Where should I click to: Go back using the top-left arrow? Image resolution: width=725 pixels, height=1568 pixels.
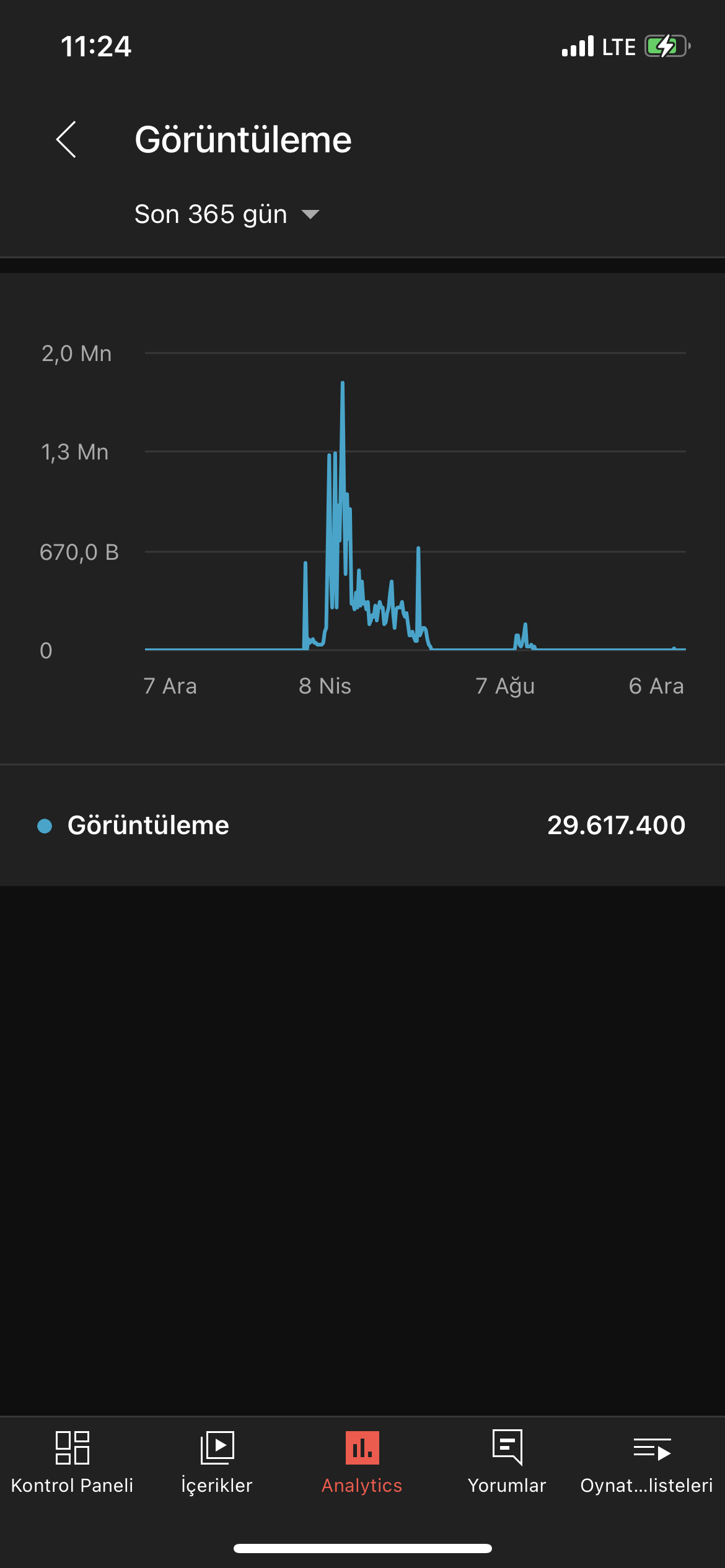(x=66, y=139)
